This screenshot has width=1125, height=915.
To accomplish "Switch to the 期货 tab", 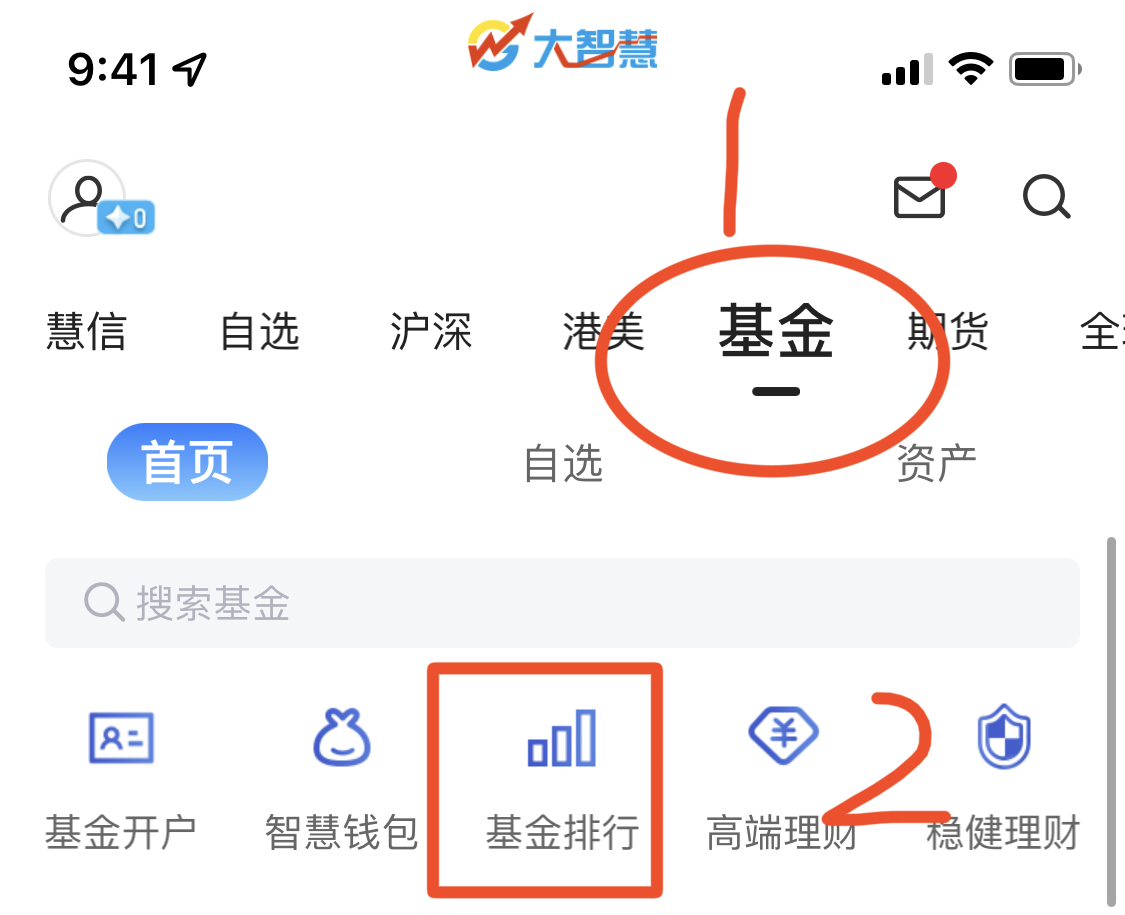I will (x=947, y=332).
